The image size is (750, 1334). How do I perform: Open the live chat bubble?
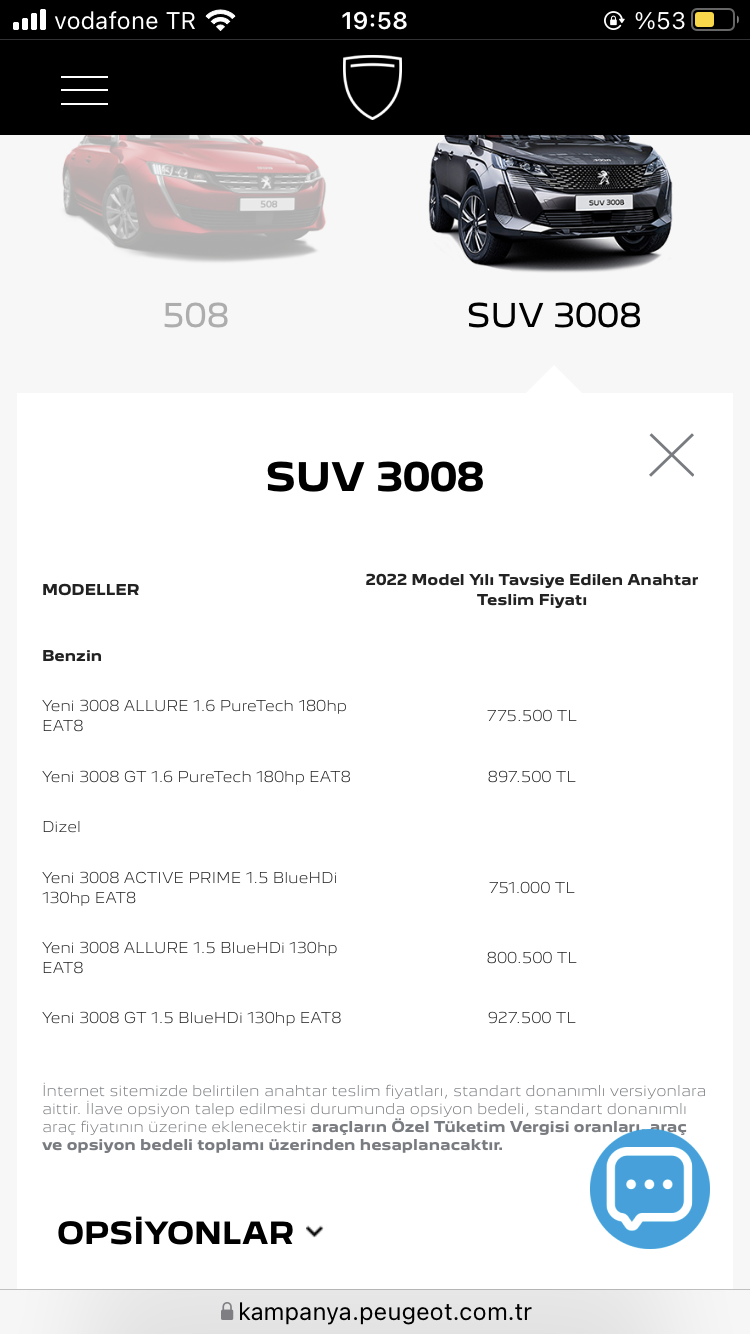click(x=650, y=1190)
